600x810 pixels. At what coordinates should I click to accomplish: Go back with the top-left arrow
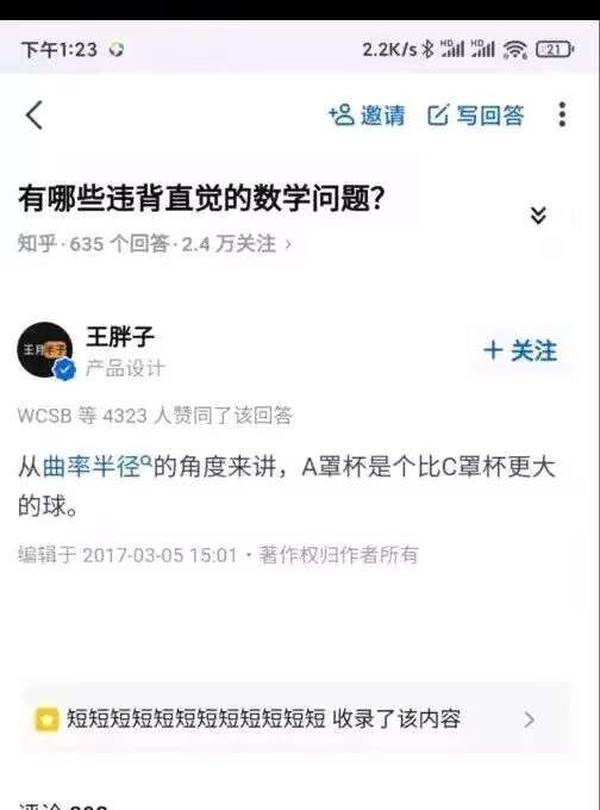(34, 116)
